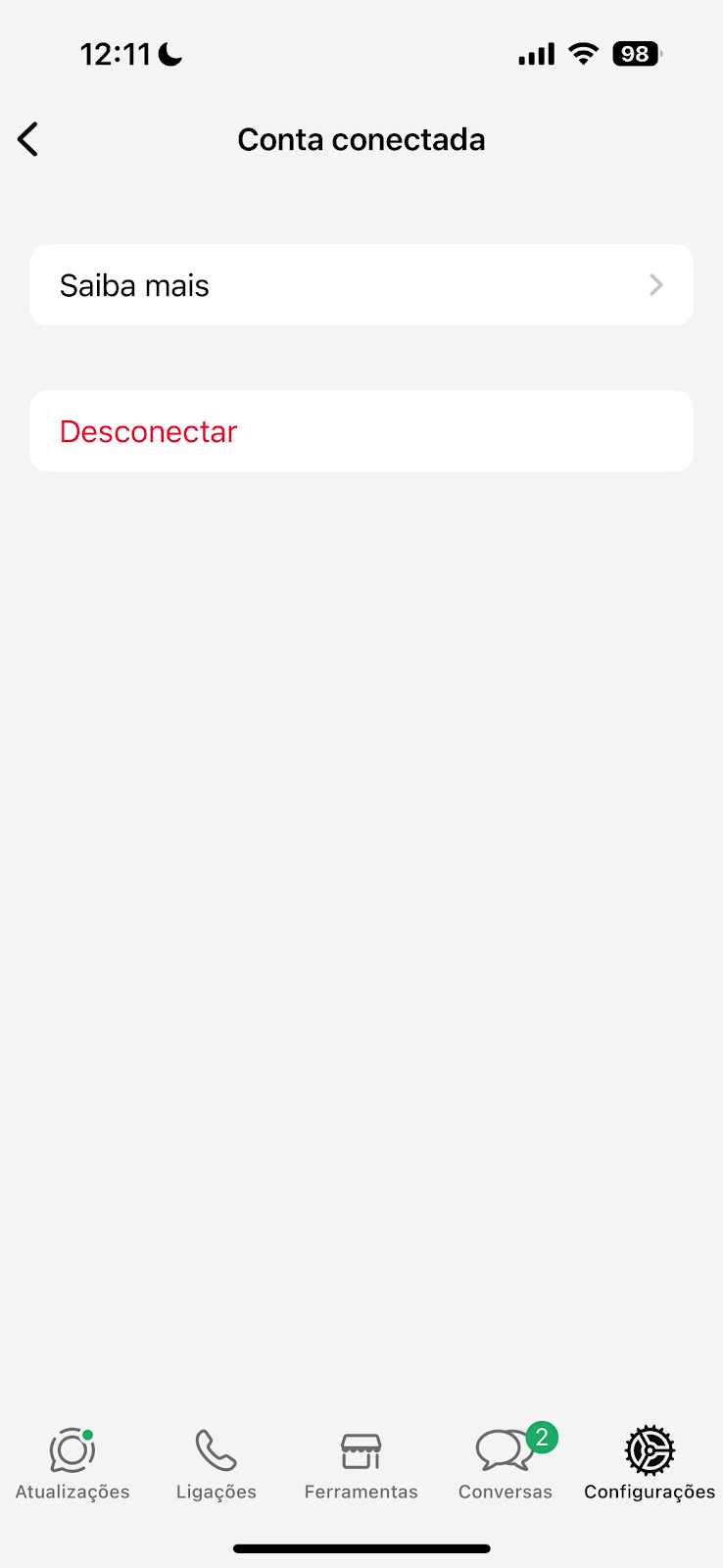723x1568 pixels.
Task: Go back with the arrow icon
Action: point(27,139)
